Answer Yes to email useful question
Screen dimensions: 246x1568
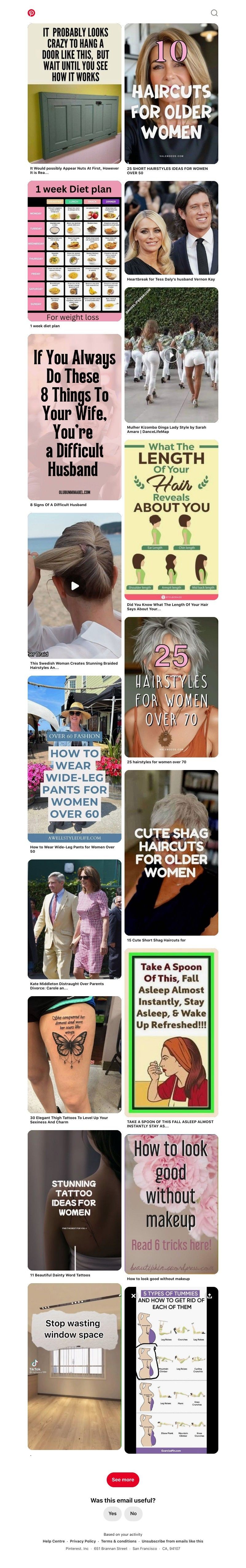pos(112,1513)
